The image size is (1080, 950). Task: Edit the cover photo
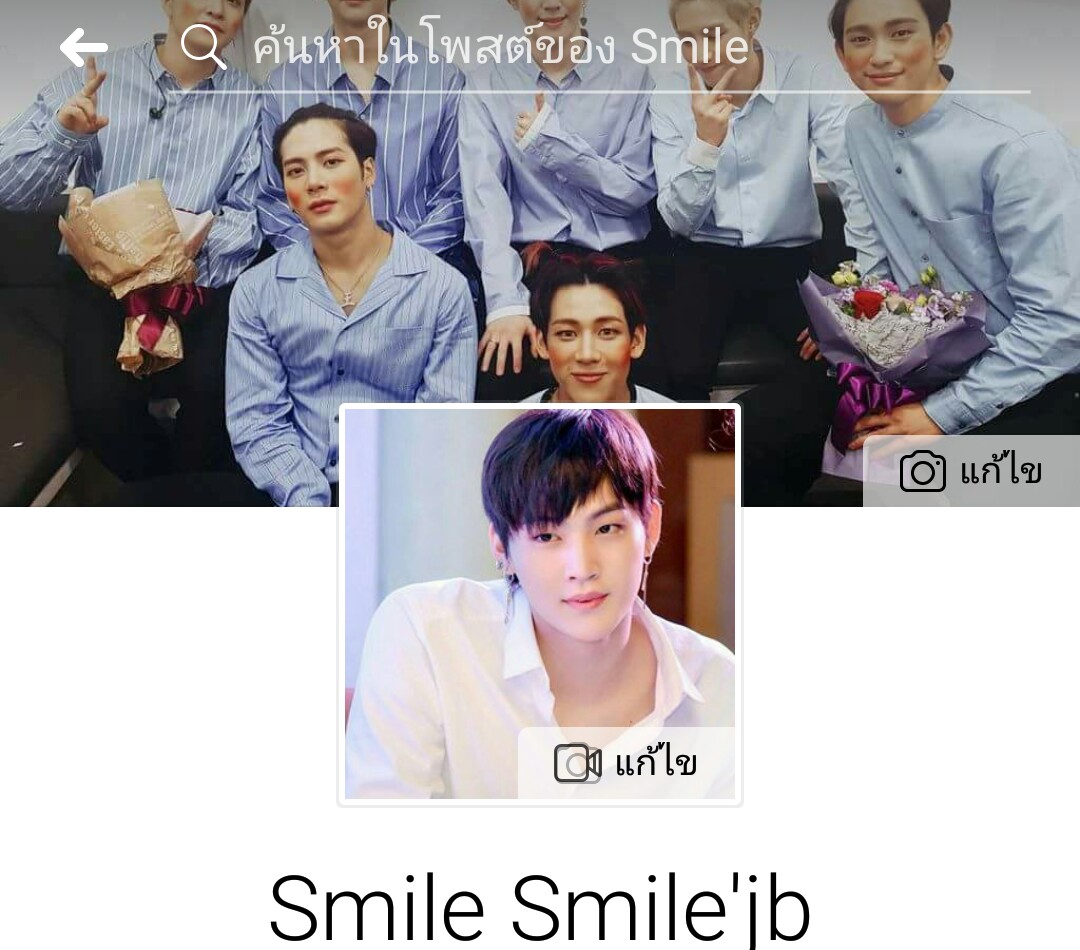(971, 471)
